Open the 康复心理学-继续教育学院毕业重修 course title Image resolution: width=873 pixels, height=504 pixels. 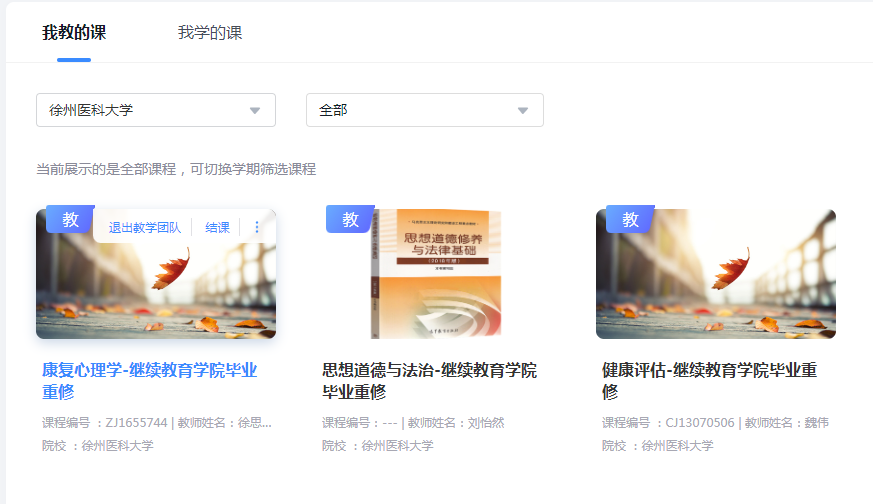click(149, 381)
